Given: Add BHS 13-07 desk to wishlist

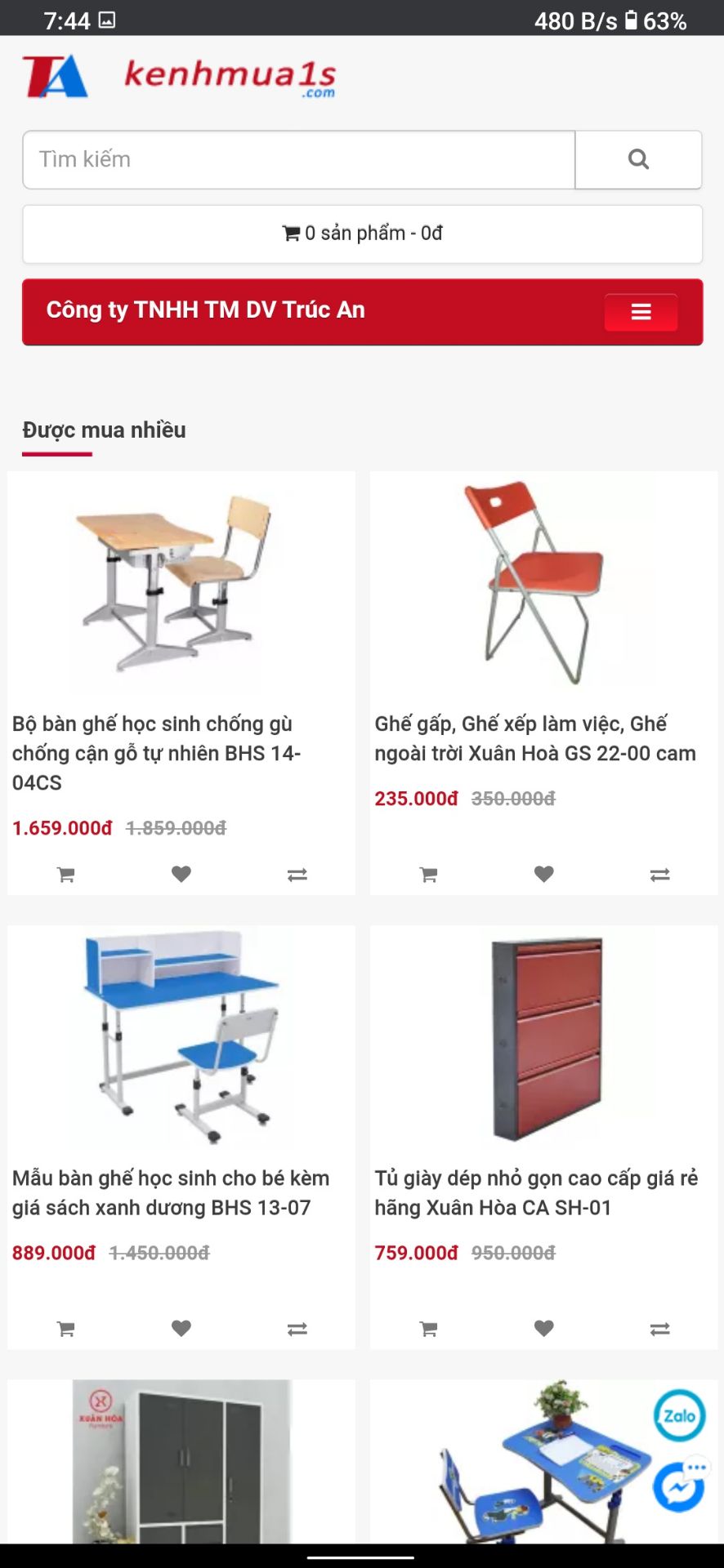Looking at the screenshot, I should click(x=181, y=1330).
